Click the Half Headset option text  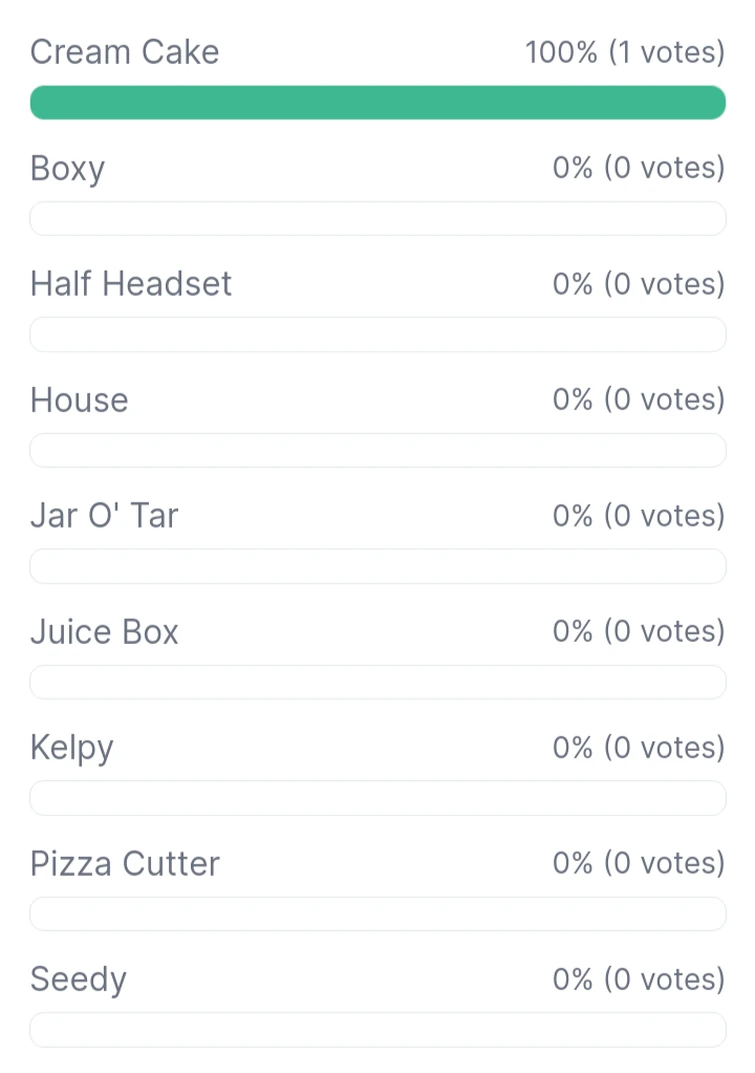click(x=130, y=284)
